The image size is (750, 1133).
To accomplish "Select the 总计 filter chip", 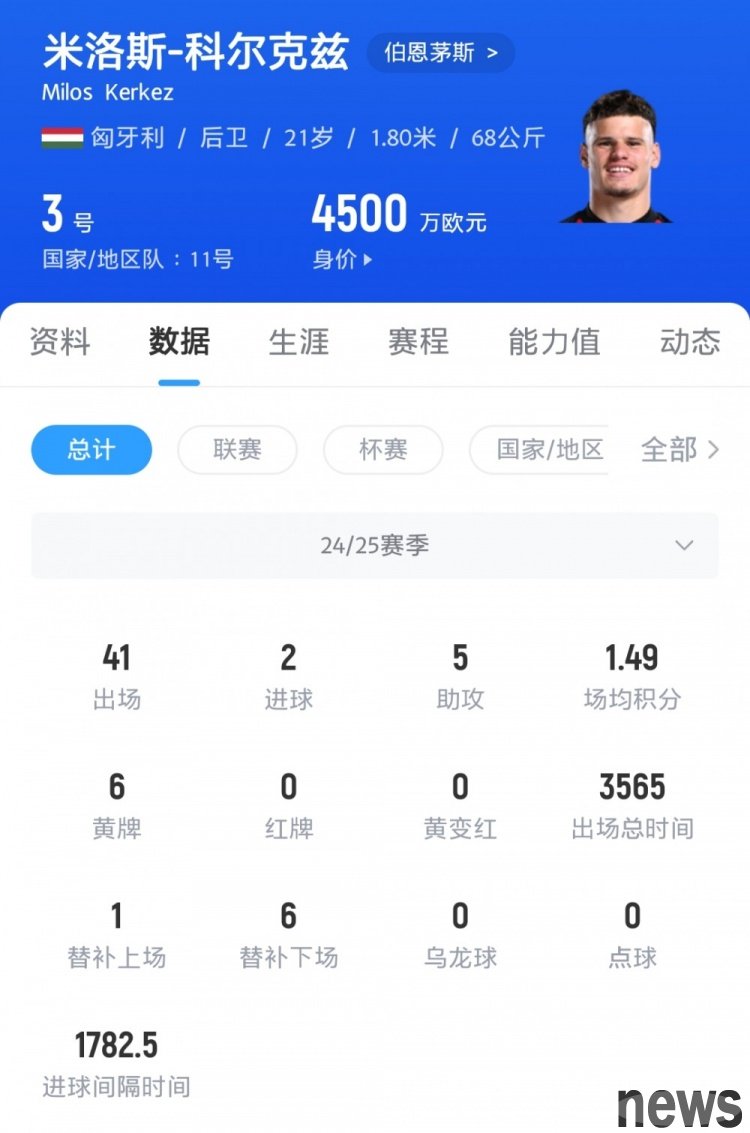I will (91, 450).
